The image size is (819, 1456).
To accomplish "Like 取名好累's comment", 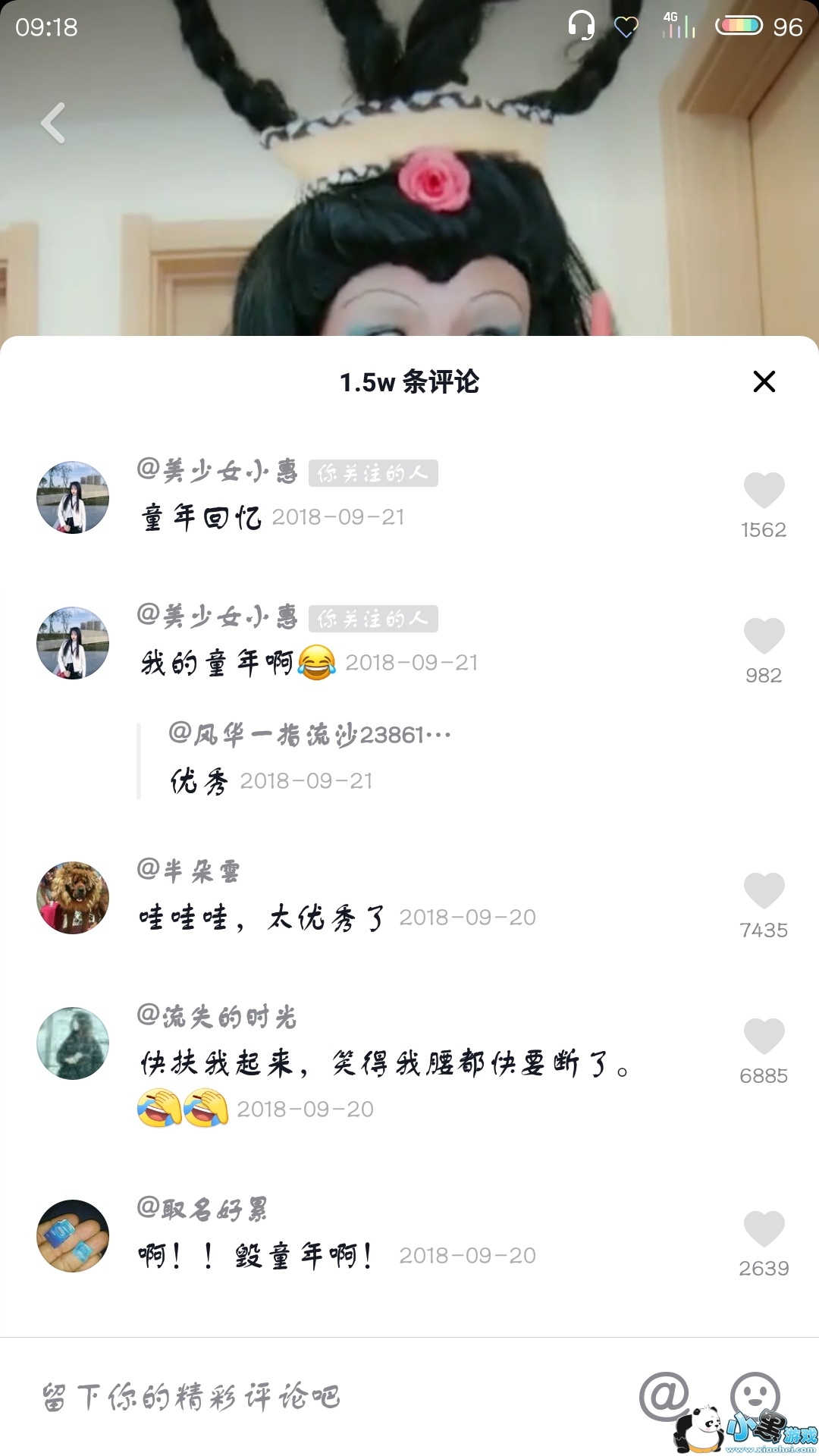I will [x=764, y=1229].
